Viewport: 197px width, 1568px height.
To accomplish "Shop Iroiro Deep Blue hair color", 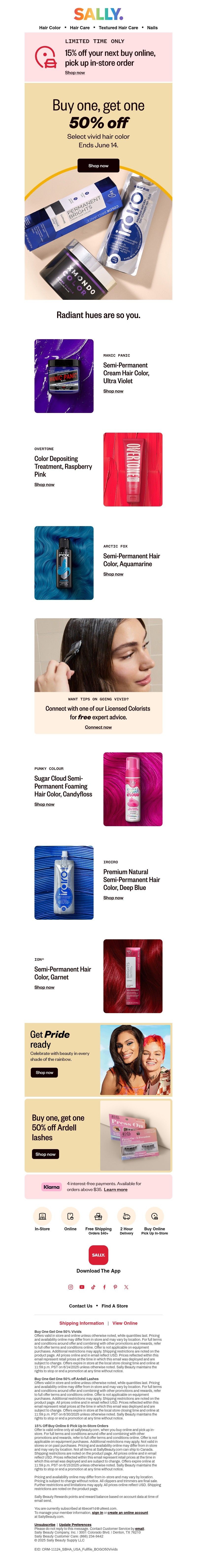I will 113,897.
